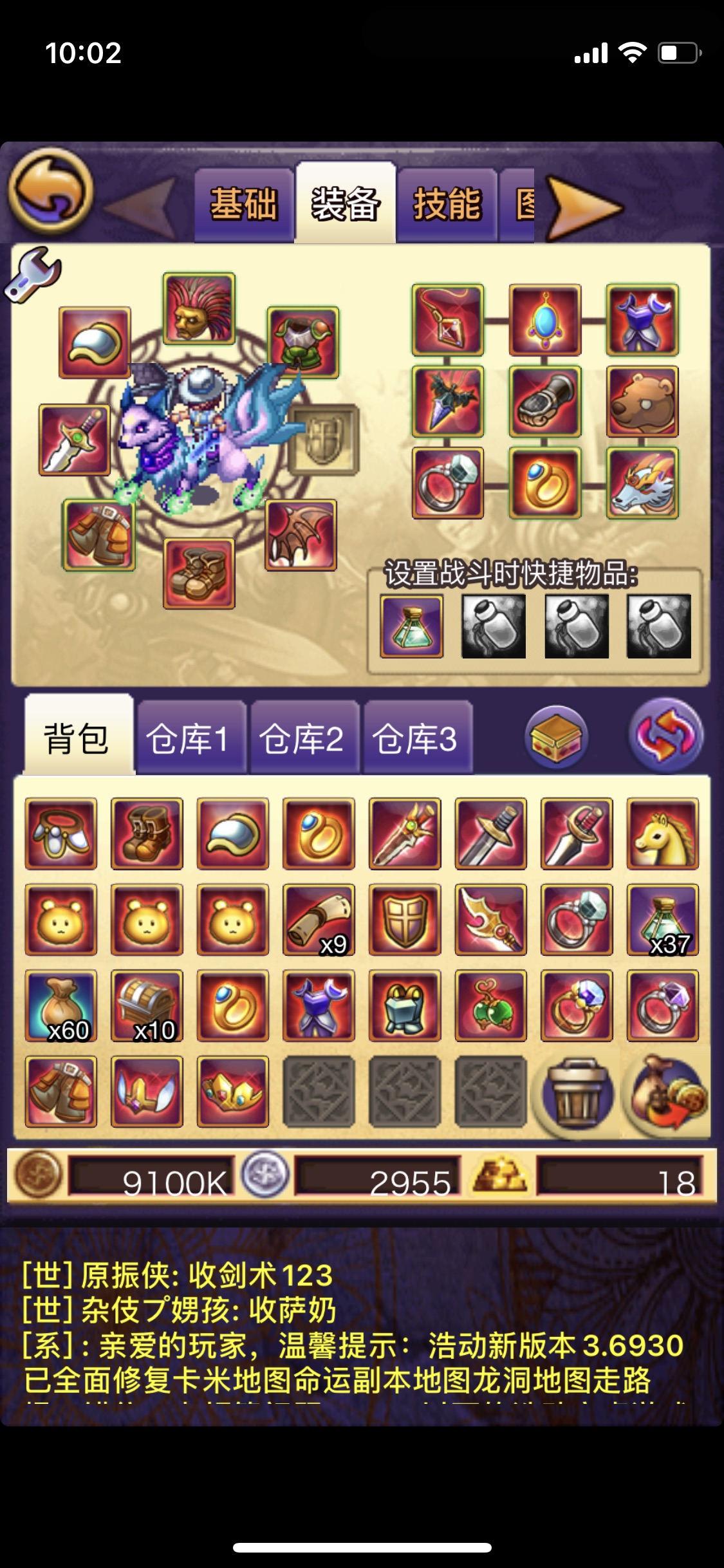Tap the orange back arrow button
Image resolution: width=724 pixels, height=1568 pixels.
point(50,191)
